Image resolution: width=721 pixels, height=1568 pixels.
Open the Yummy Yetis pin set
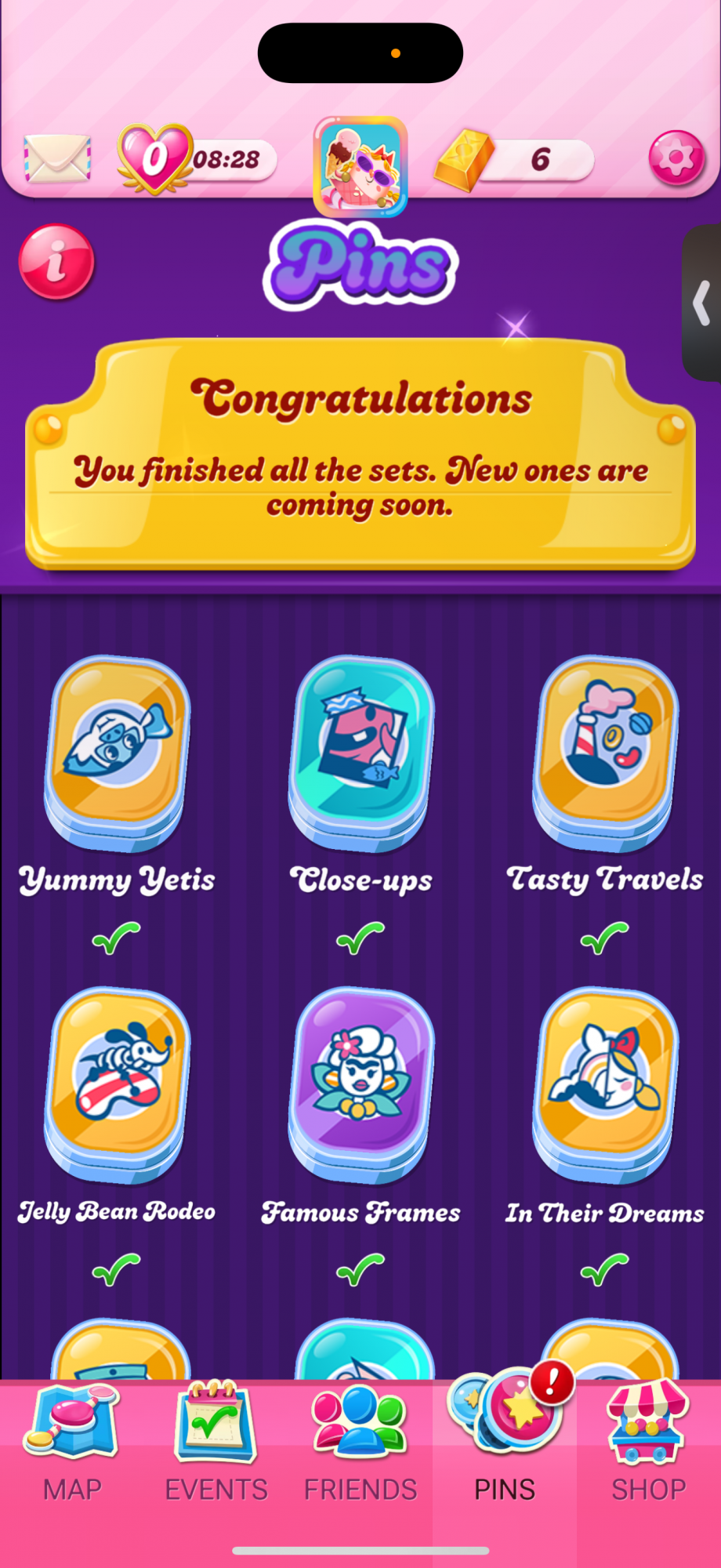point(118,753)
